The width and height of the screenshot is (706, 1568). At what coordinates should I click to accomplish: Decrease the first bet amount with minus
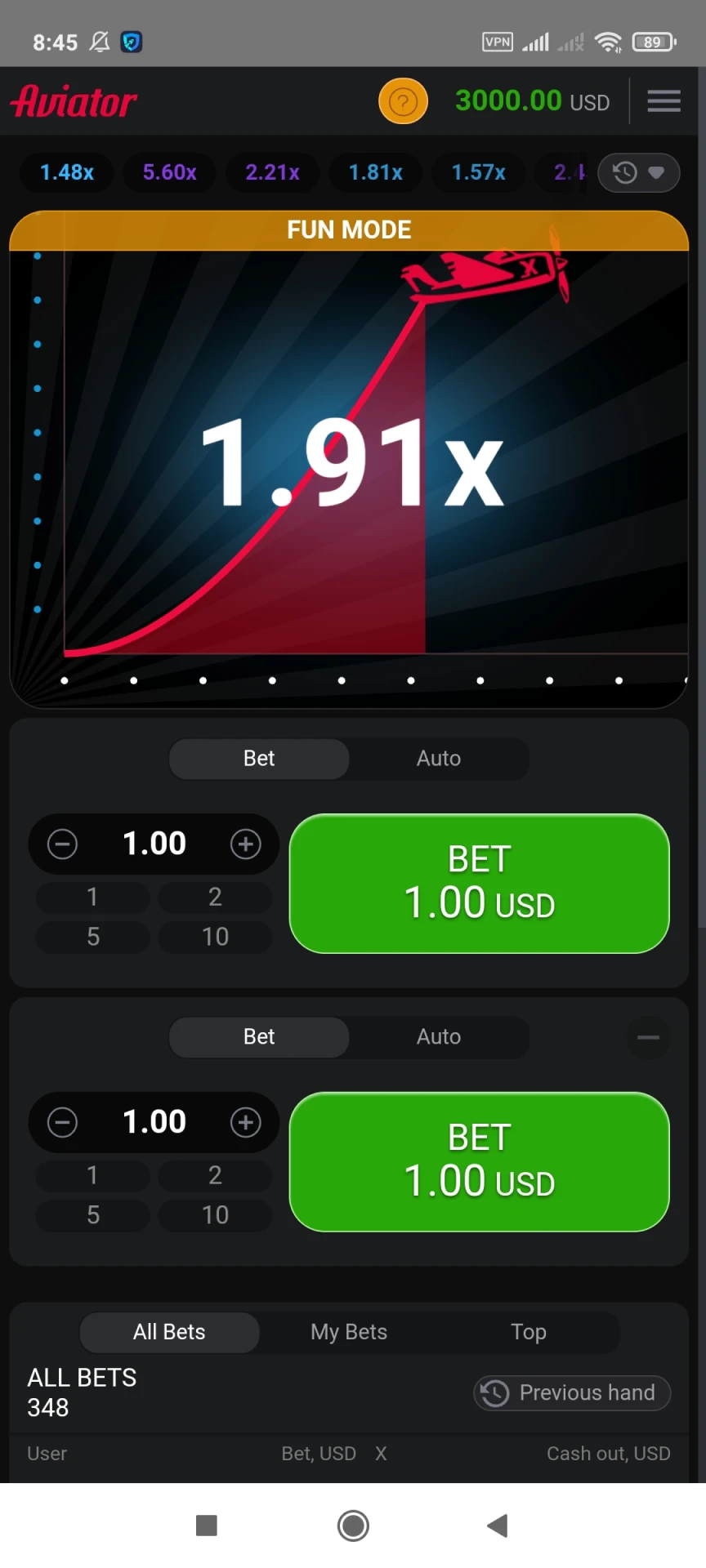(x=62, y=844)
